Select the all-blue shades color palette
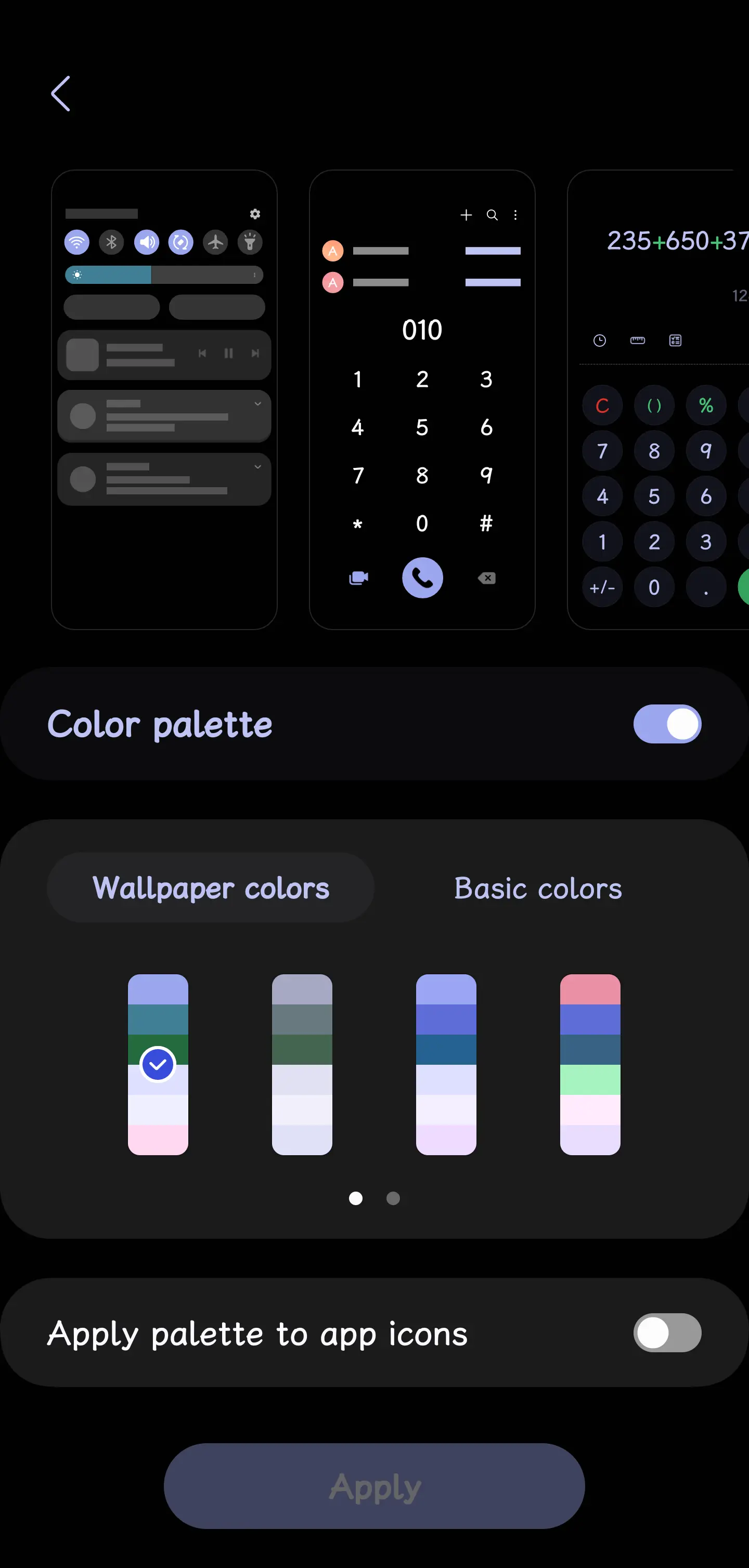 [x=446, y=1064]
